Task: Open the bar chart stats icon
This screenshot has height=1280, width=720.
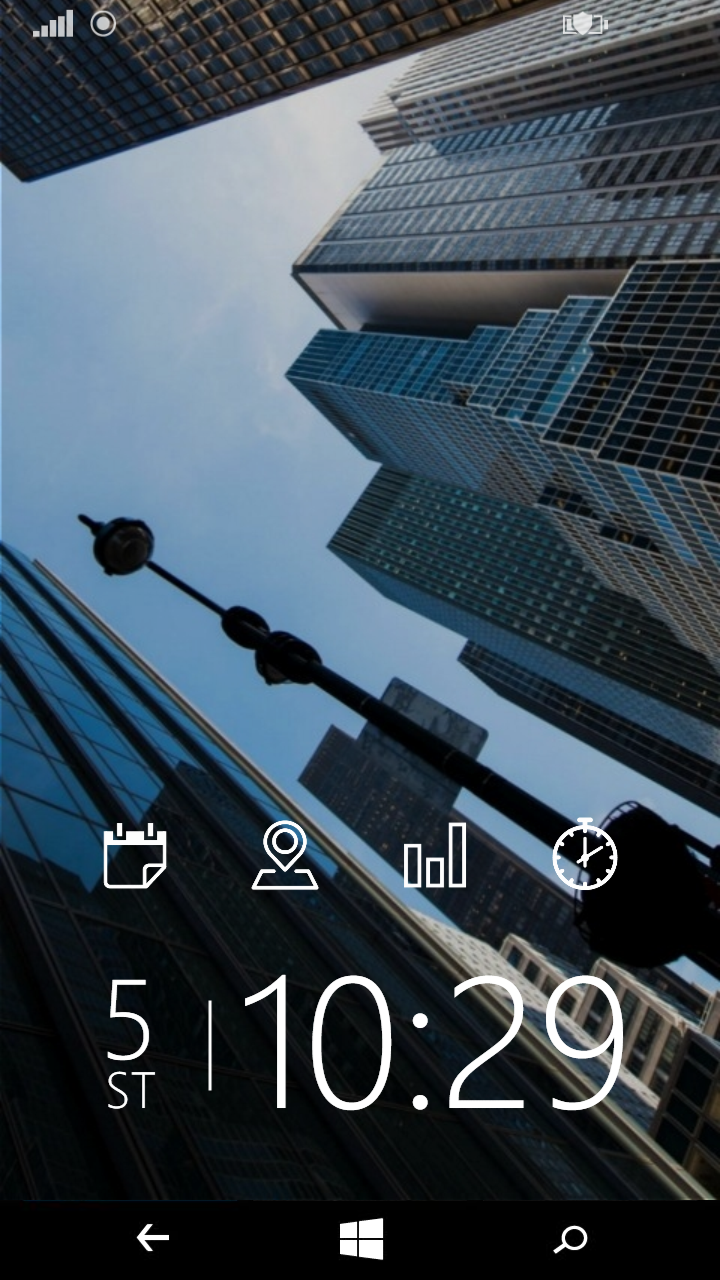Action: (435, 855)
